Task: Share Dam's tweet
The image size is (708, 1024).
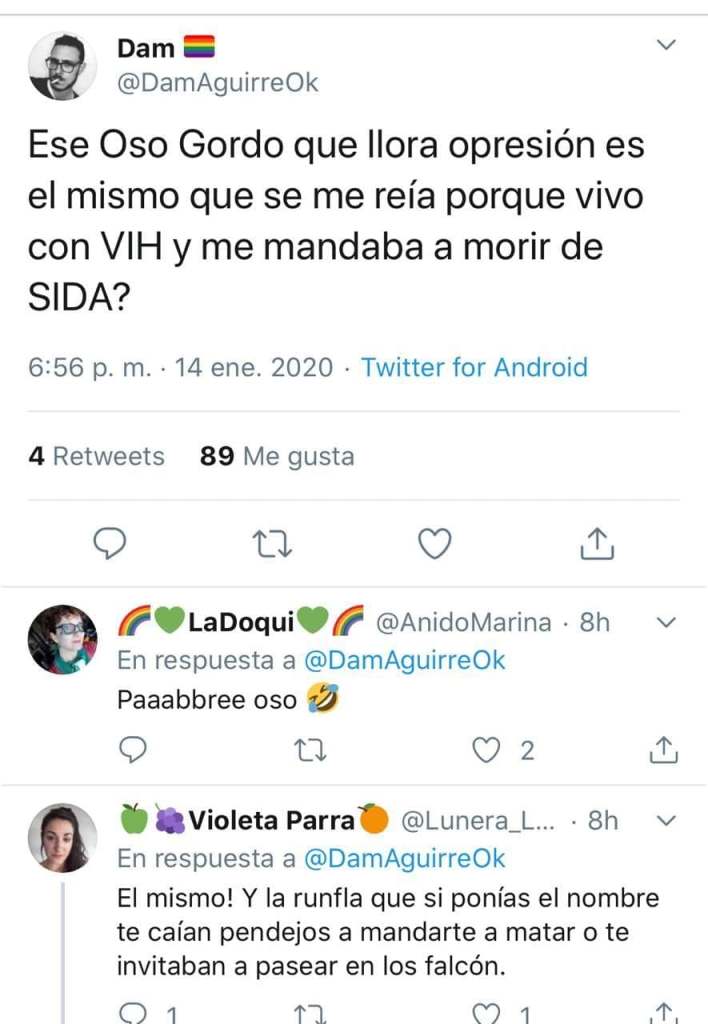Action: [x=597, y=543]
